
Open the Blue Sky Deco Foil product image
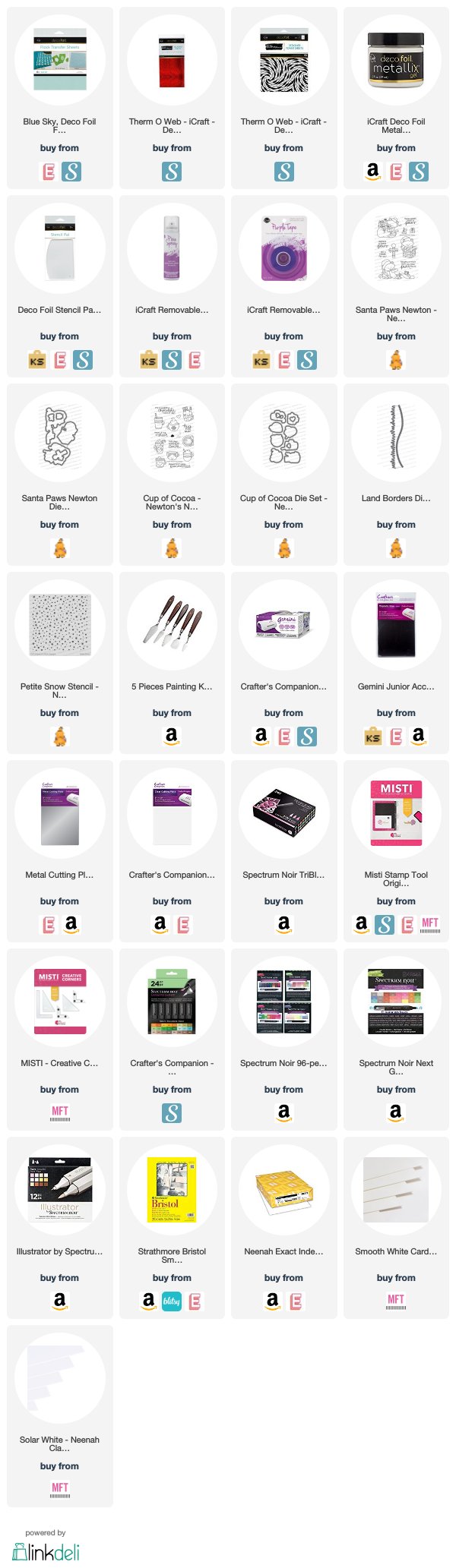click(59, 62)
